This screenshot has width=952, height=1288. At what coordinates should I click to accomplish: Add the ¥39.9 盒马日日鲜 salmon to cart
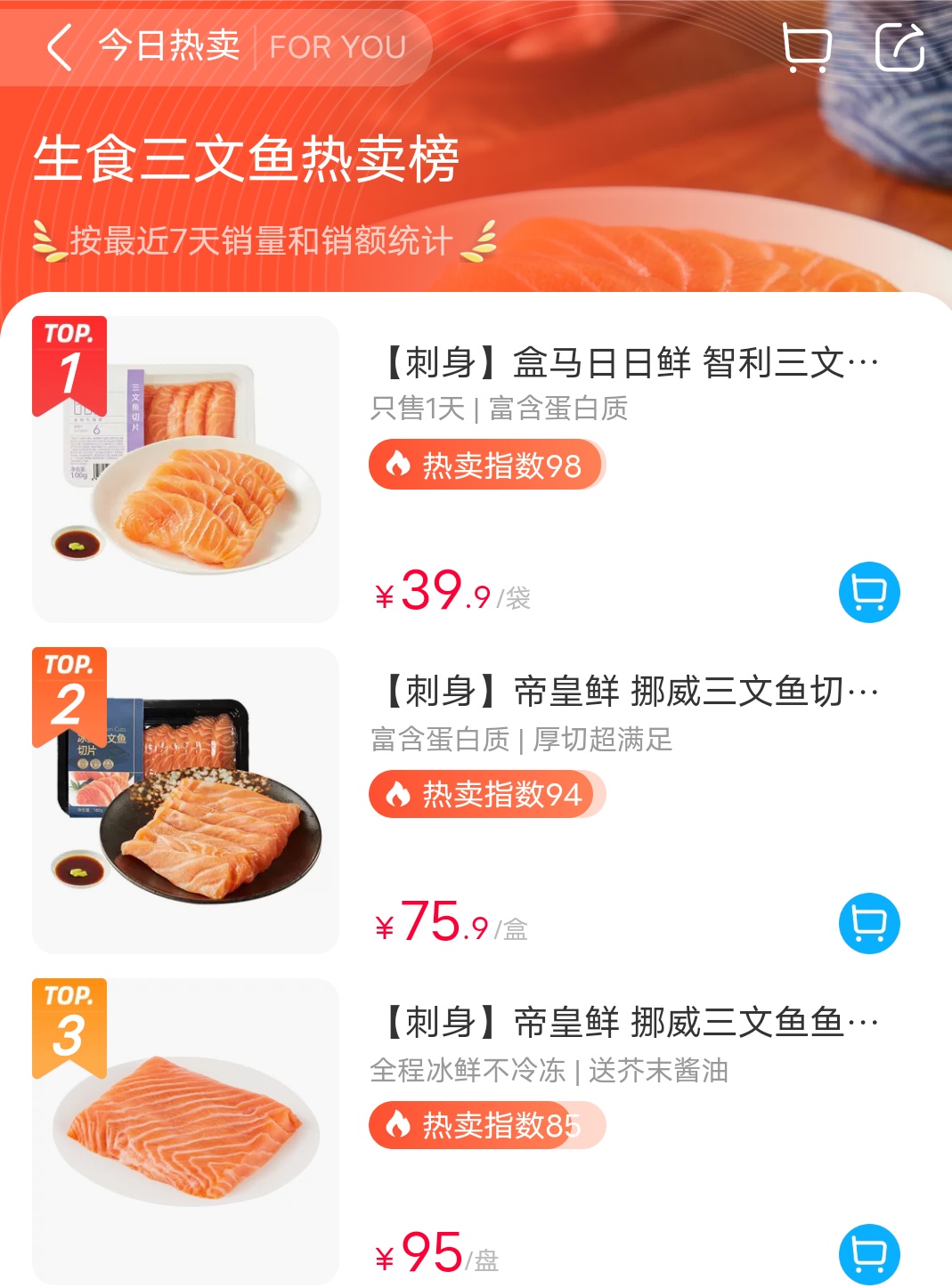click(x=869, y=593)
